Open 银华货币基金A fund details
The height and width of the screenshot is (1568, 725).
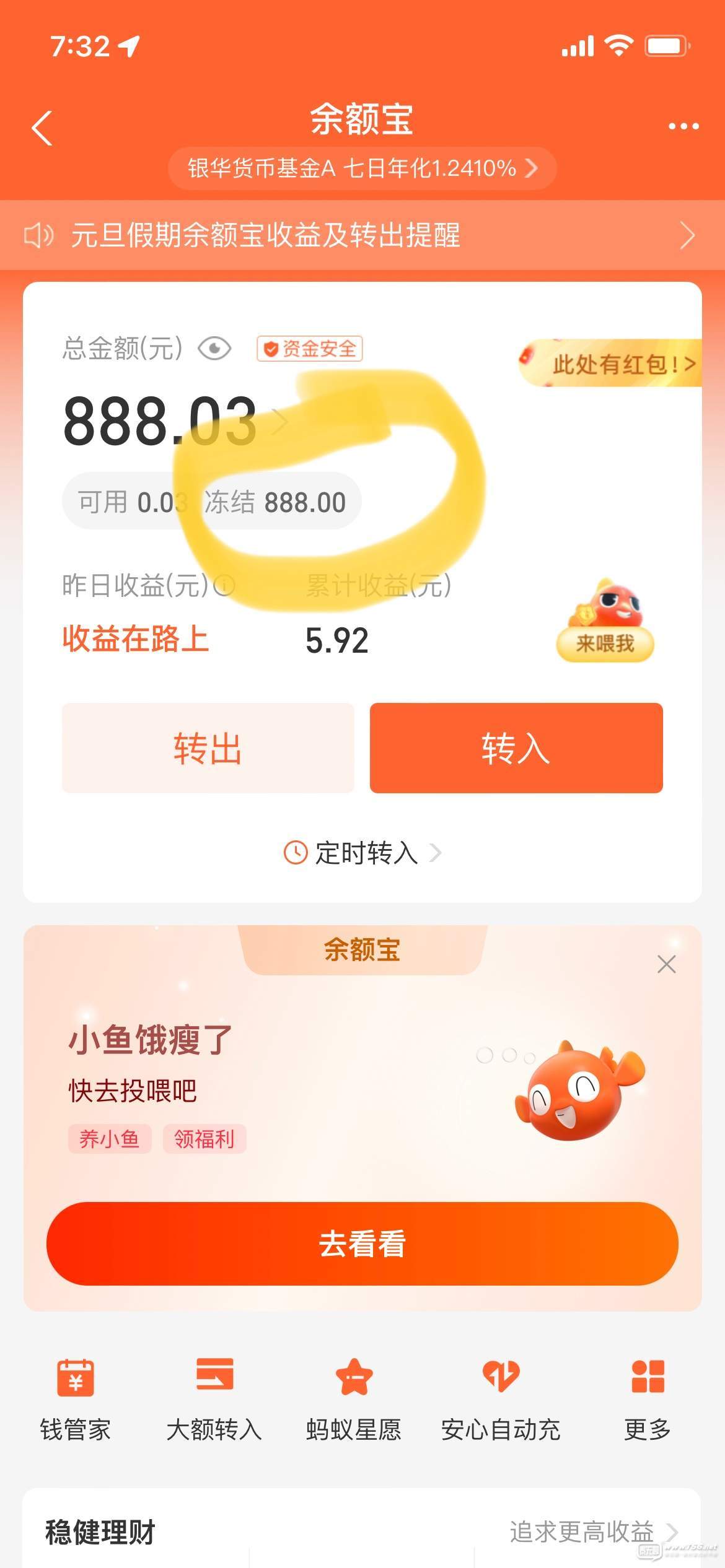click(x=362, y=168)
